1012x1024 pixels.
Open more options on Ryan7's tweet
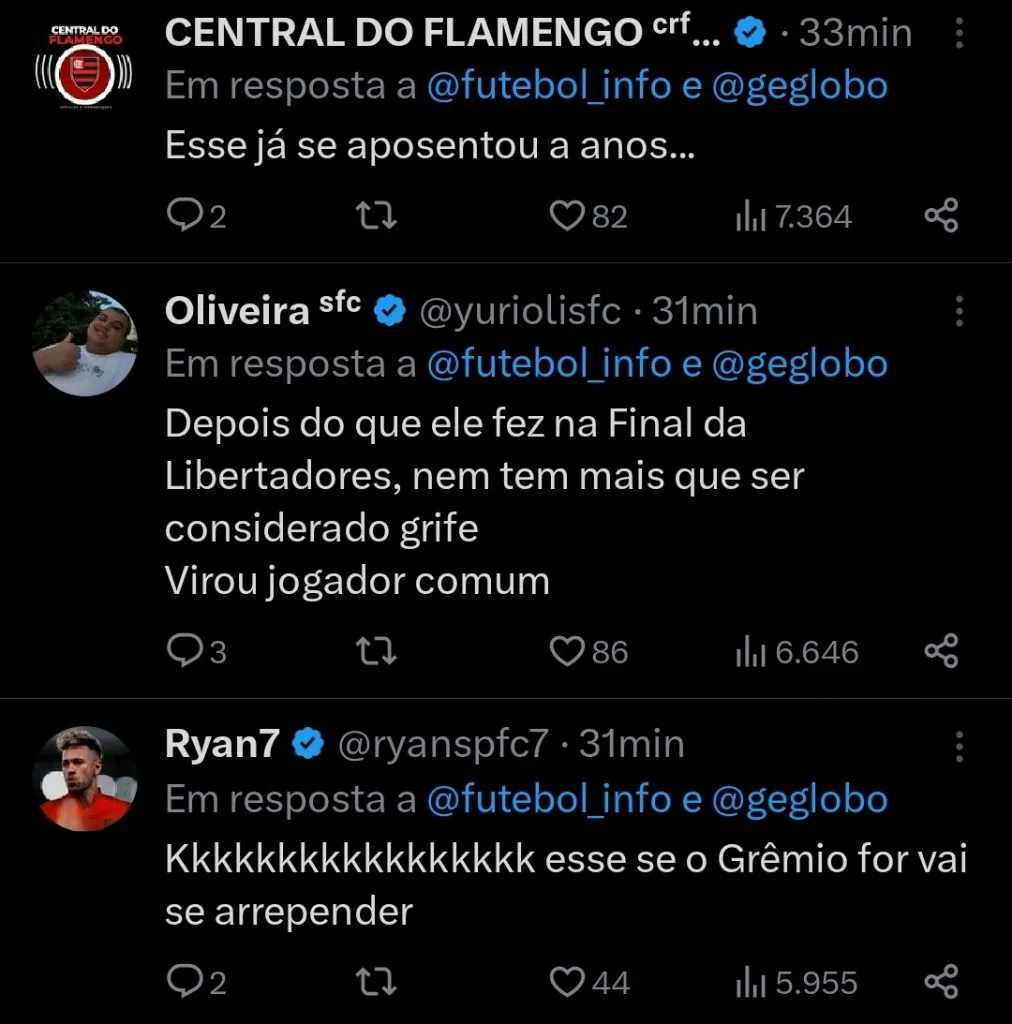click(959, 744)
